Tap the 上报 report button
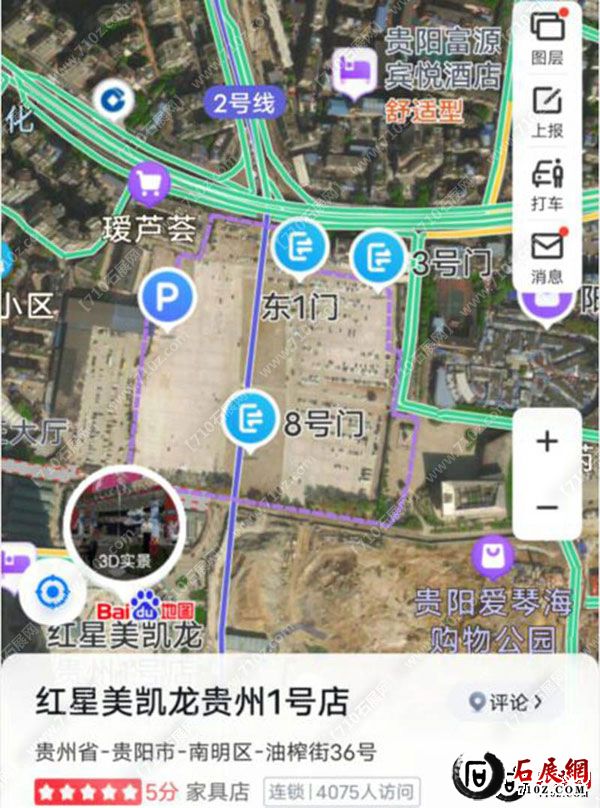This screenshot has width=600, height=808. [x=547, y=109]
